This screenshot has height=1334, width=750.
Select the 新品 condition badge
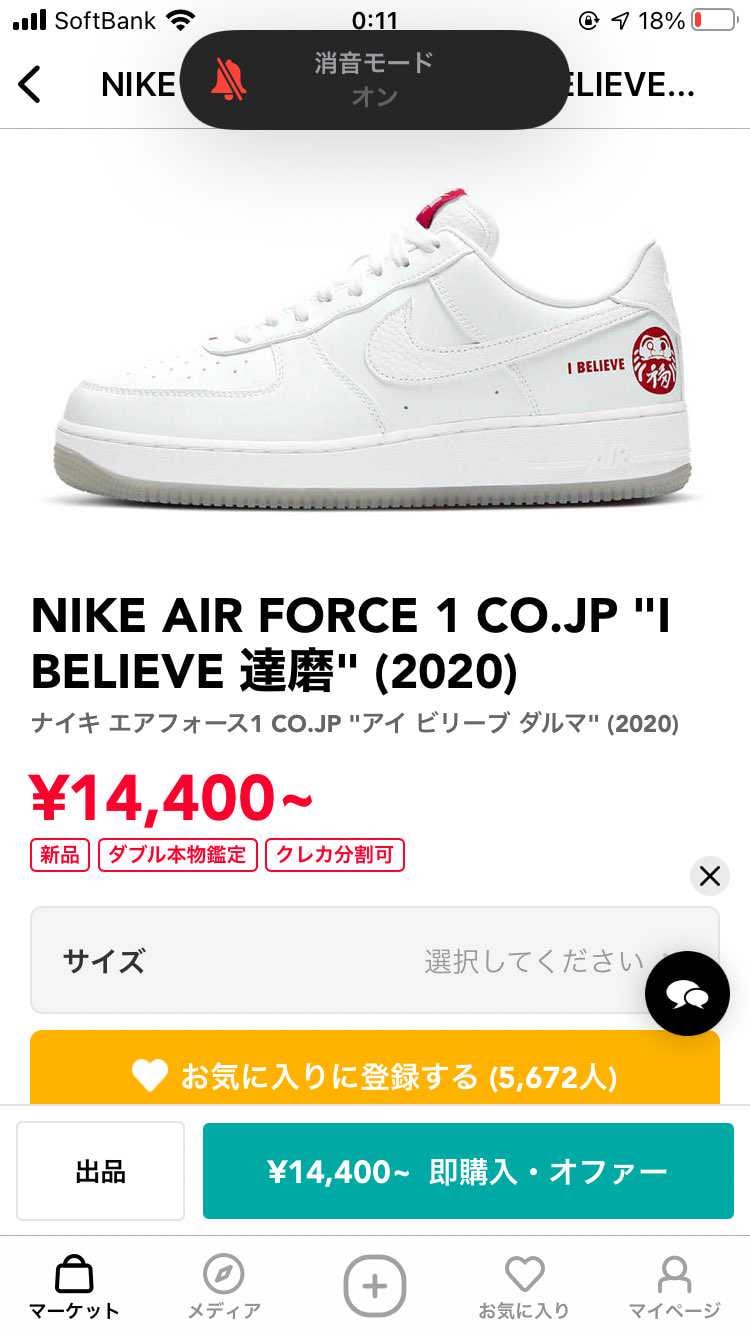pyautogui.click(x=58, y=855)
